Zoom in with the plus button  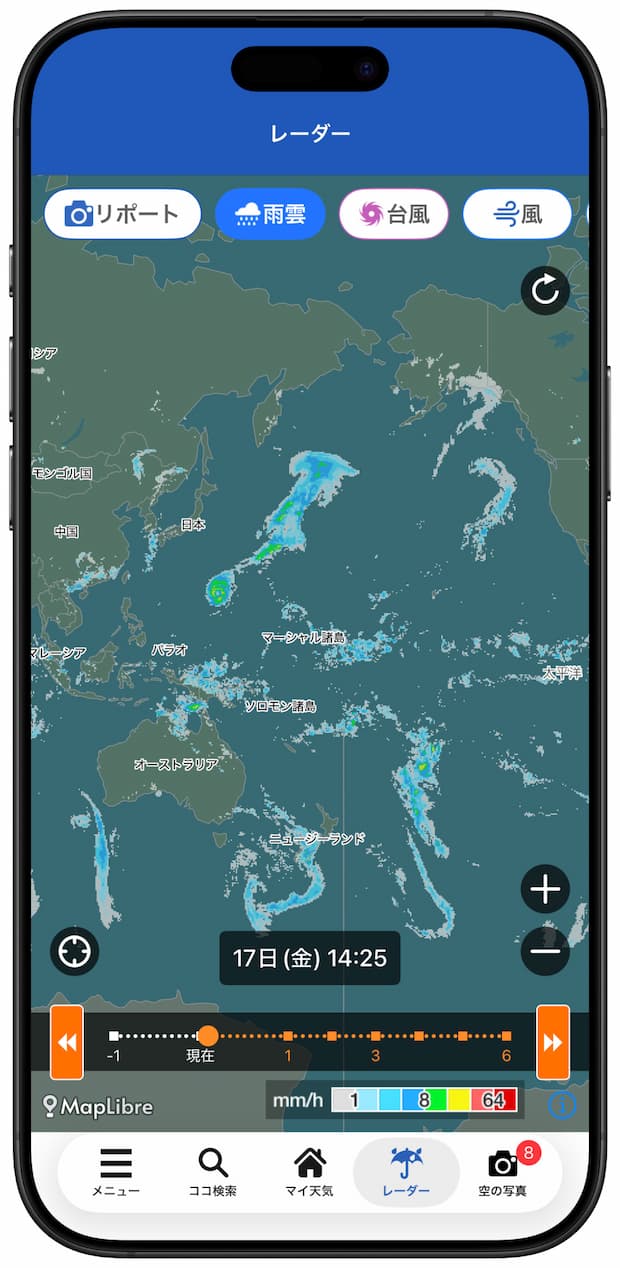point(545,889)
